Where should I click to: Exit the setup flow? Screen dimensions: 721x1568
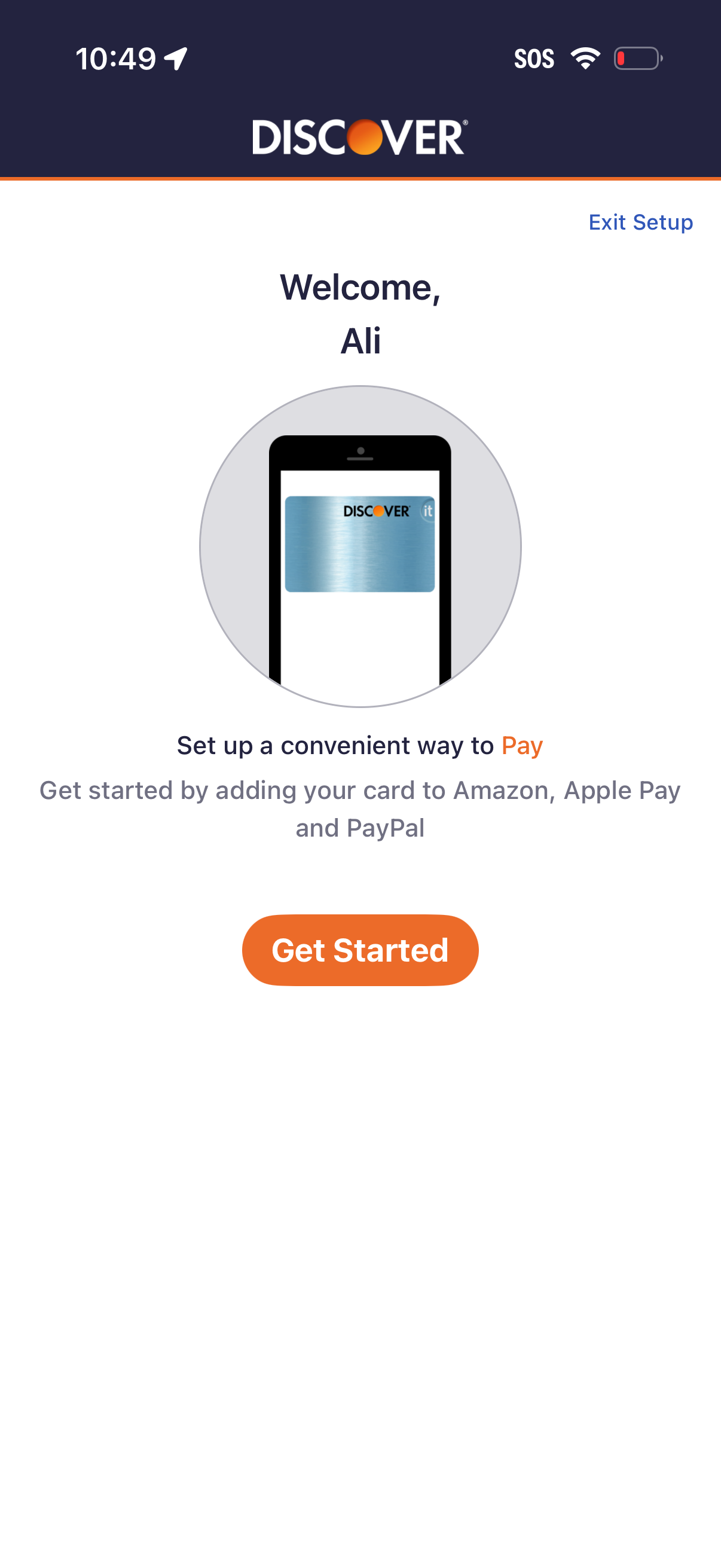(640, 222)
